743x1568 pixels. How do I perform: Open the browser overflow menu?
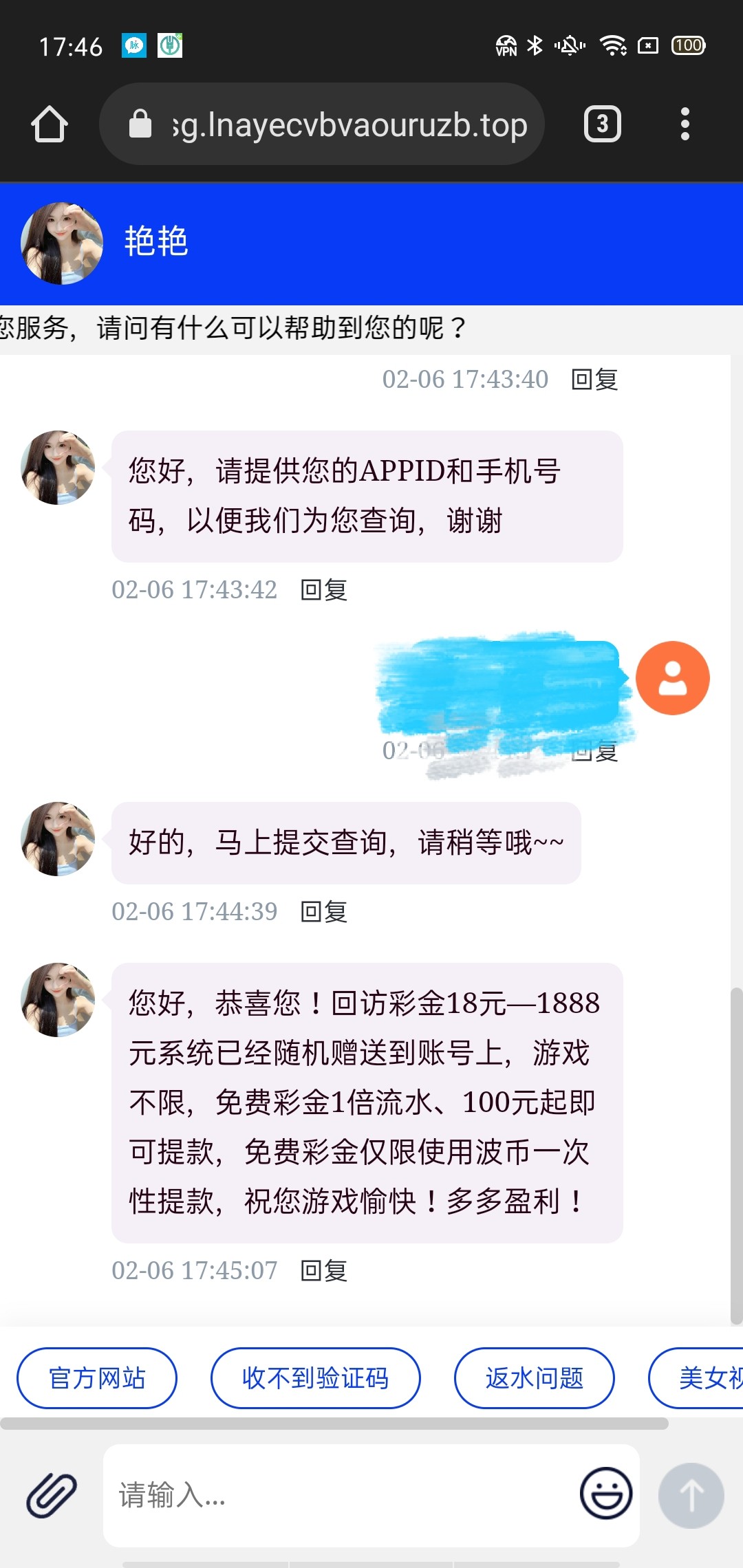(685, 124)
